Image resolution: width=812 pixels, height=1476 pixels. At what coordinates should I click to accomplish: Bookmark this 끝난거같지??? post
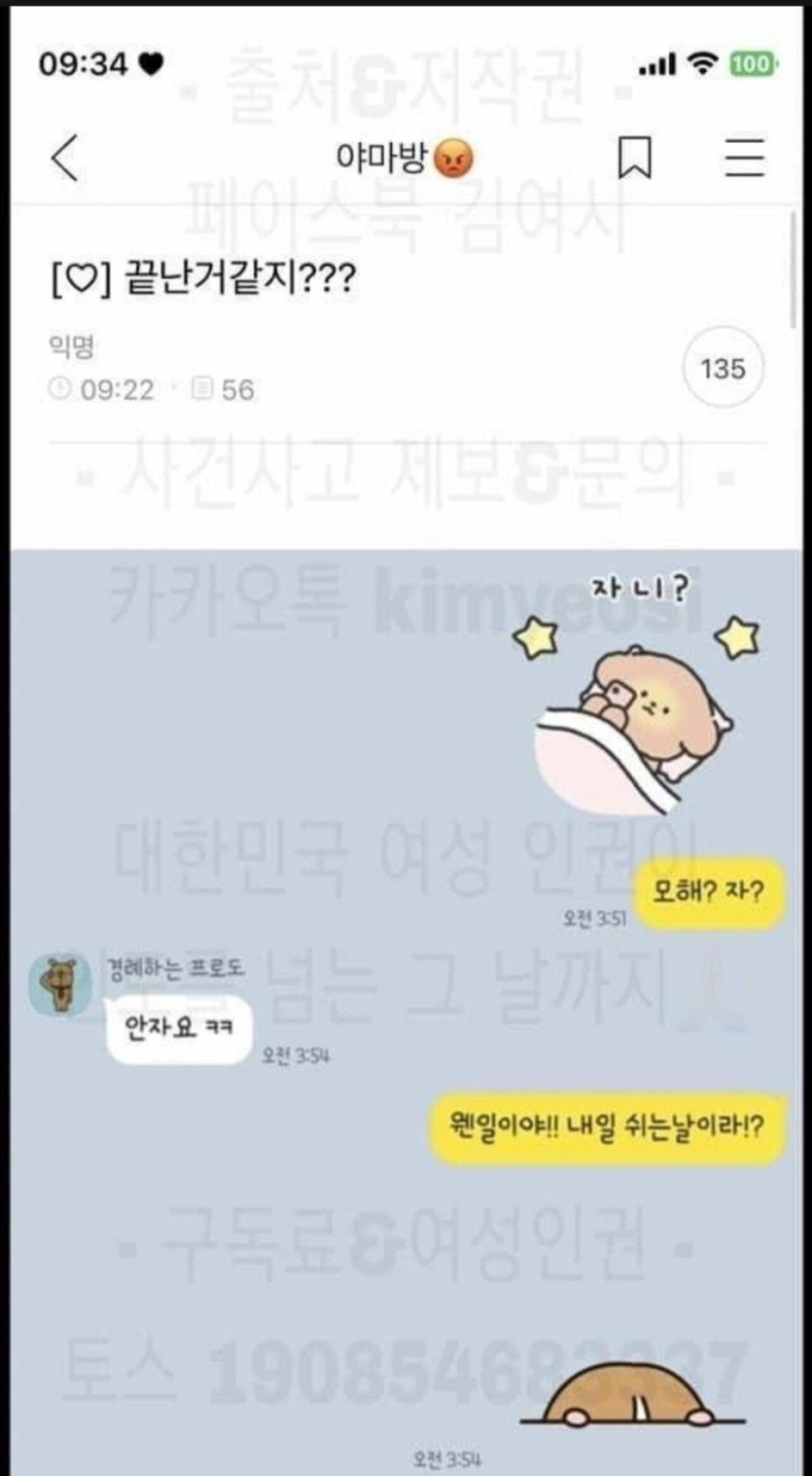point(635,158)
